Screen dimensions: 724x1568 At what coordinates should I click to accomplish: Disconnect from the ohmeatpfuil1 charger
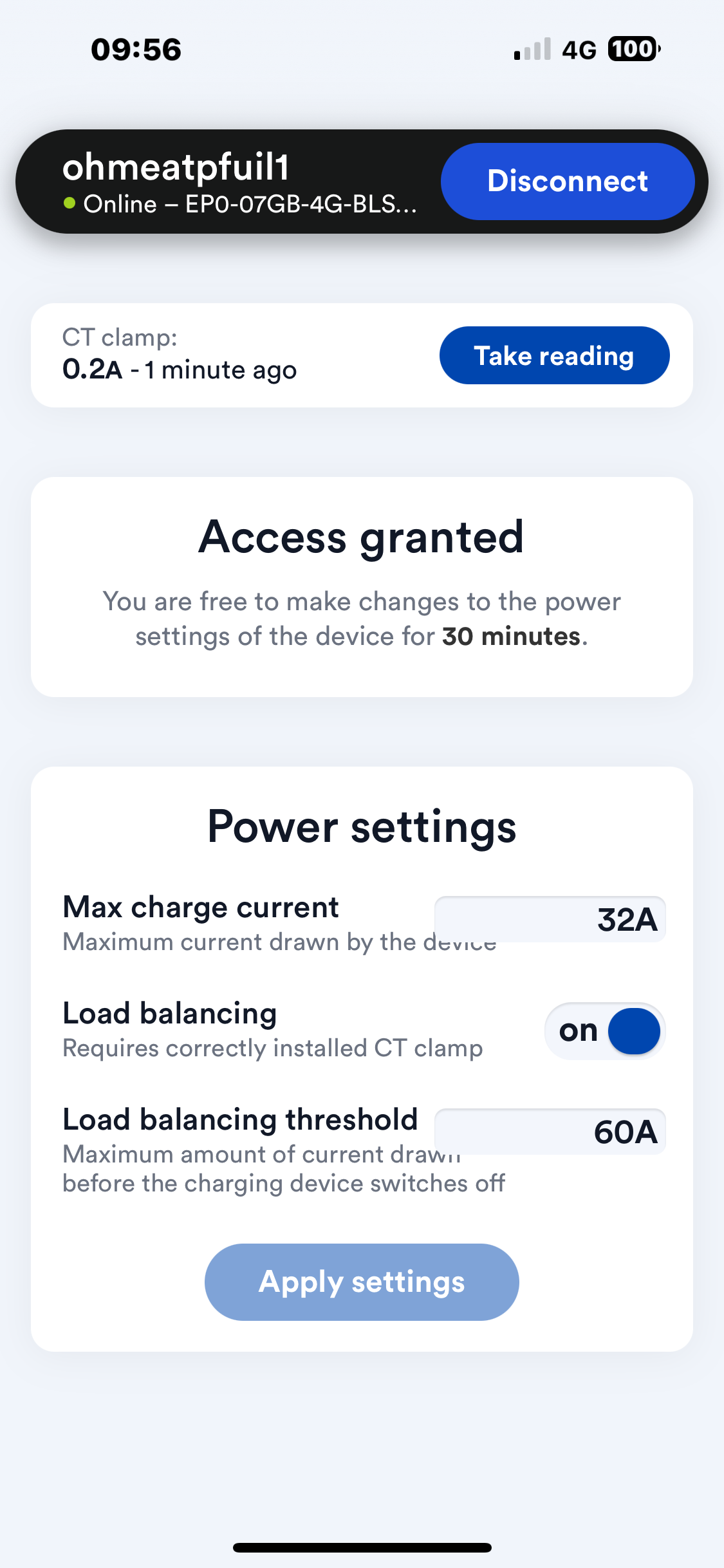click(567, 182)
